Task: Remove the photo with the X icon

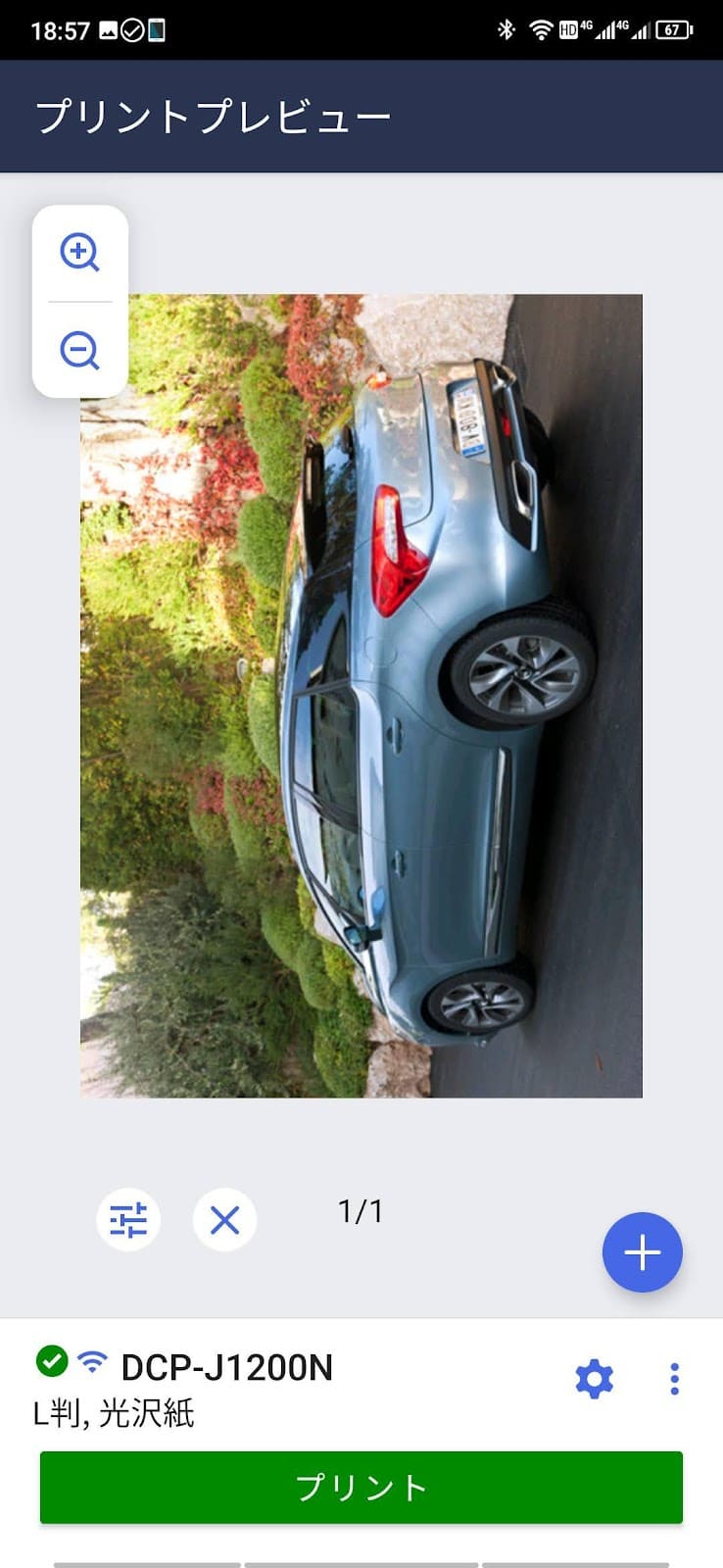Action: click(224, 1220)
